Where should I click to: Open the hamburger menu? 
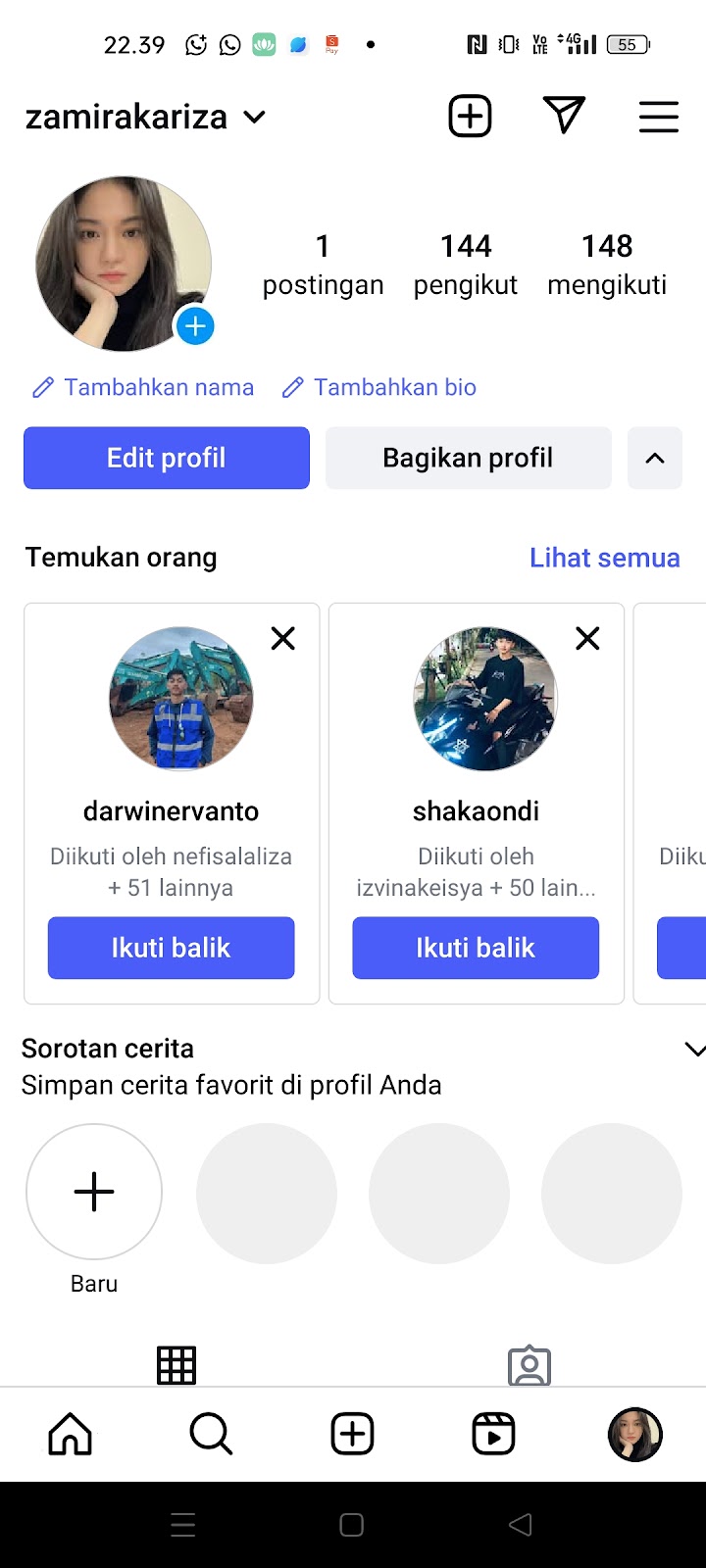(x=659, y=117)
